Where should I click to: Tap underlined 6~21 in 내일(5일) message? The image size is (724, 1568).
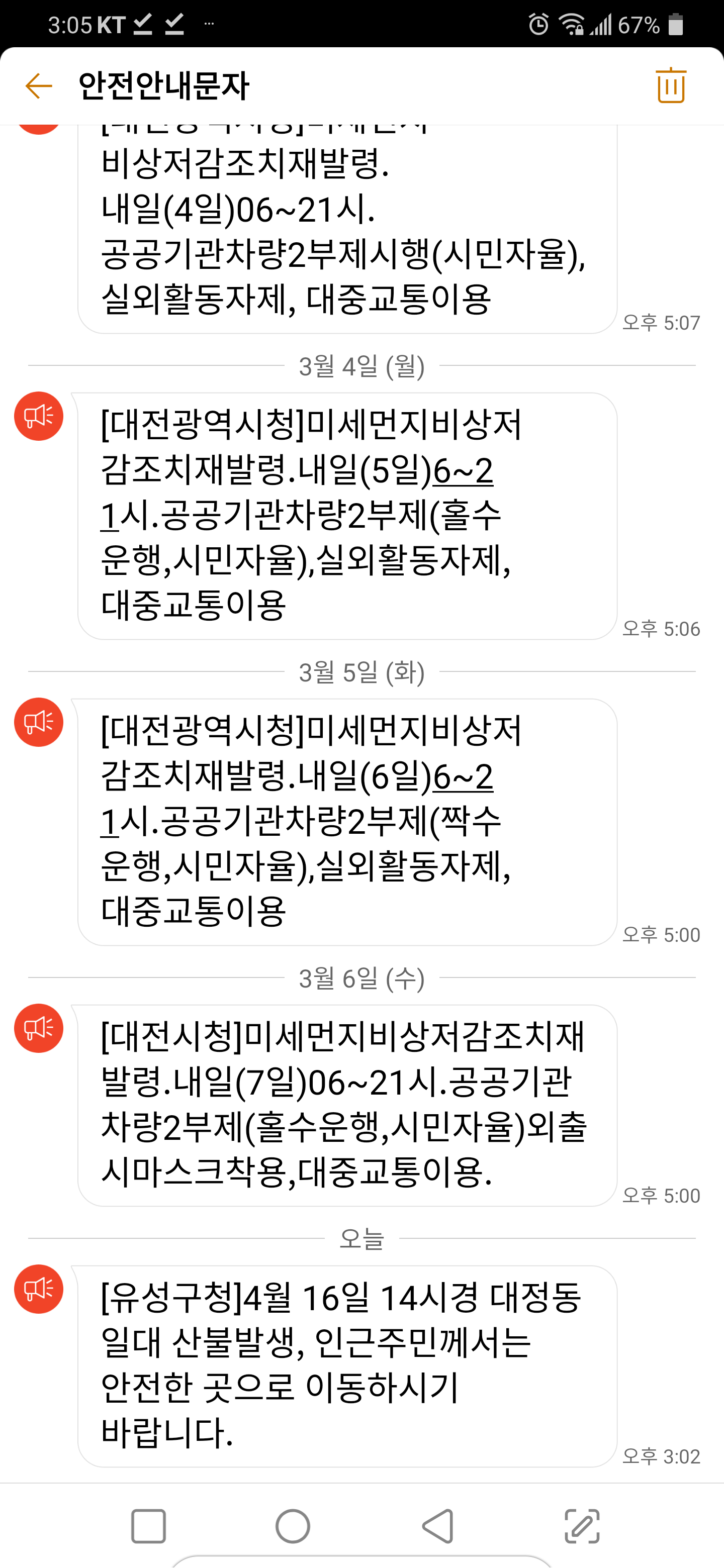(x=463, y=472)
